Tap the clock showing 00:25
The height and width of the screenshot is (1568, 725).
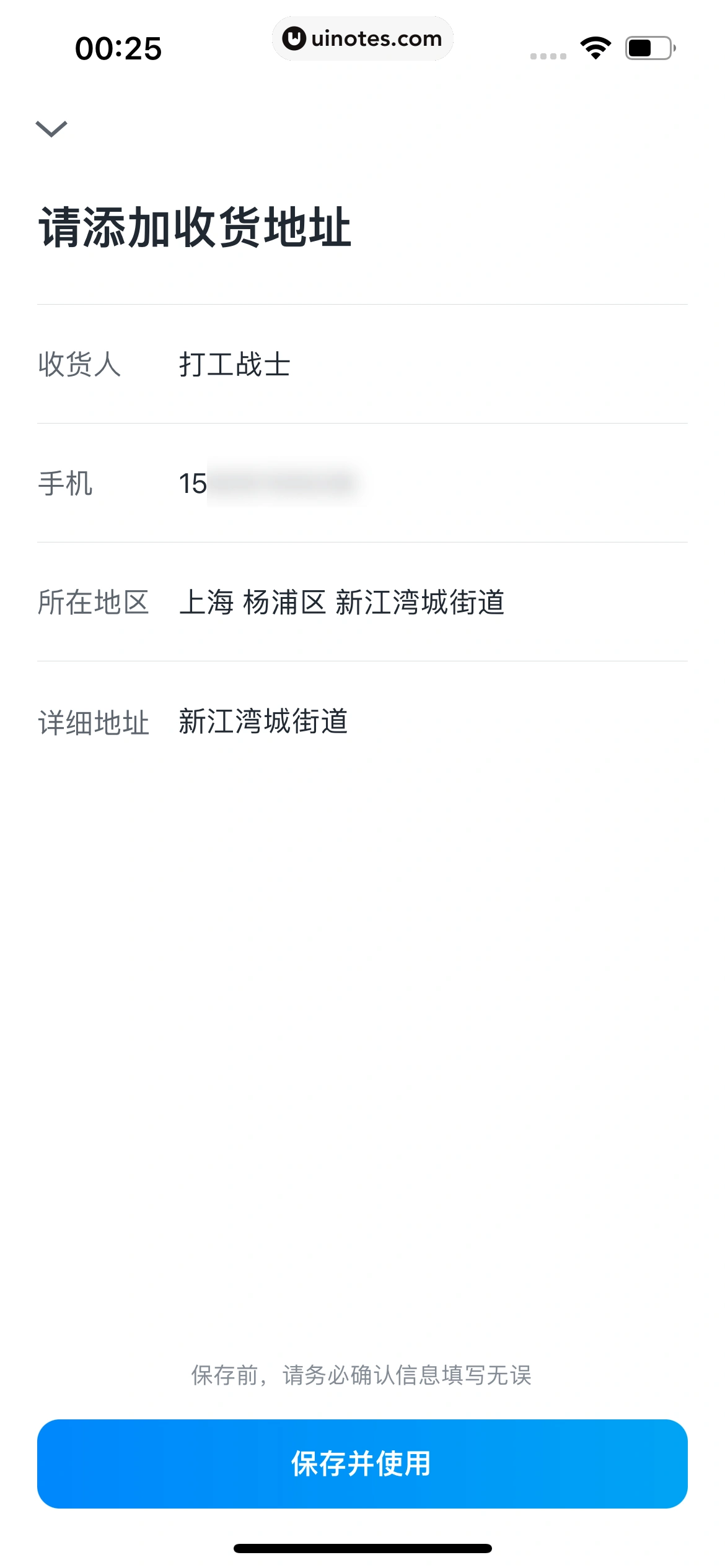[x=118, y=48]
